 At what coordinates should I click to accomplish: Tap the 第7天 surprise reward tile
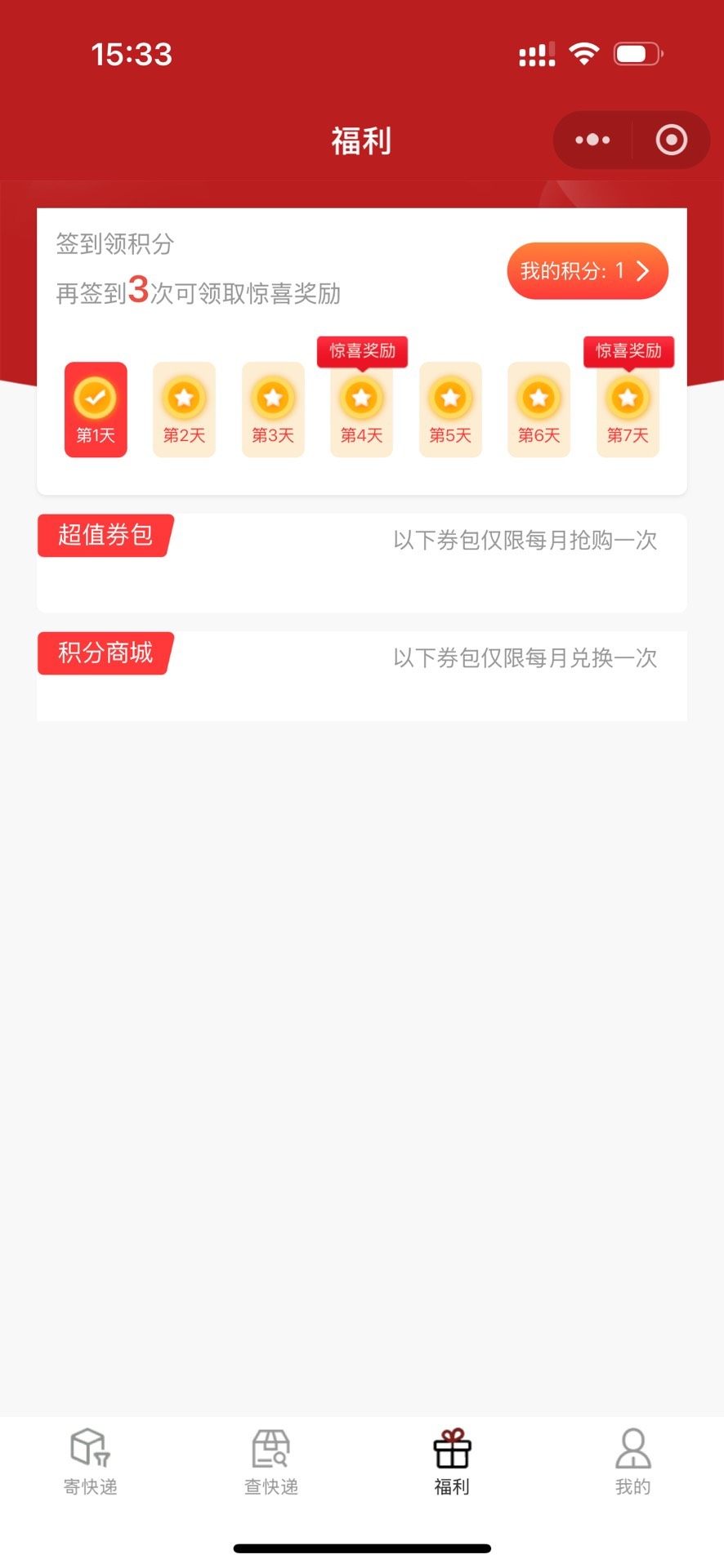[628, 409]
